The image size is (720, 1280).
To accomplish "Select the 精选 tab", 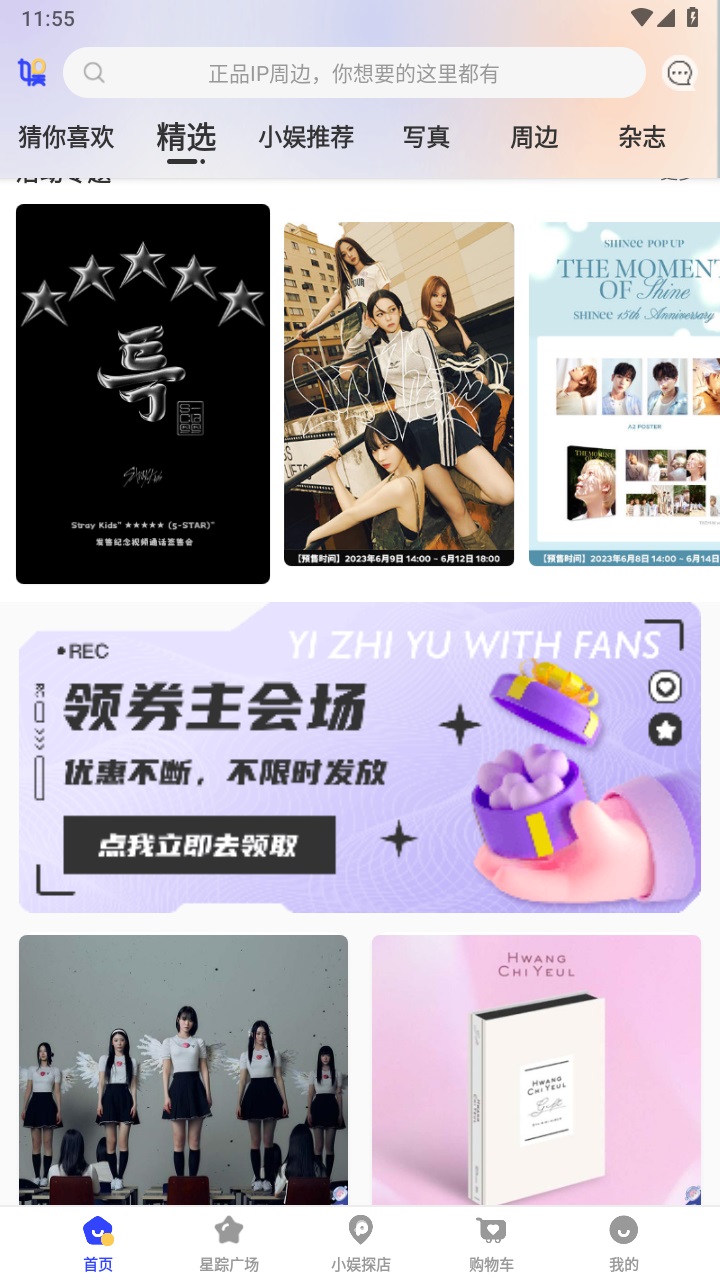I will coord(186,137).
